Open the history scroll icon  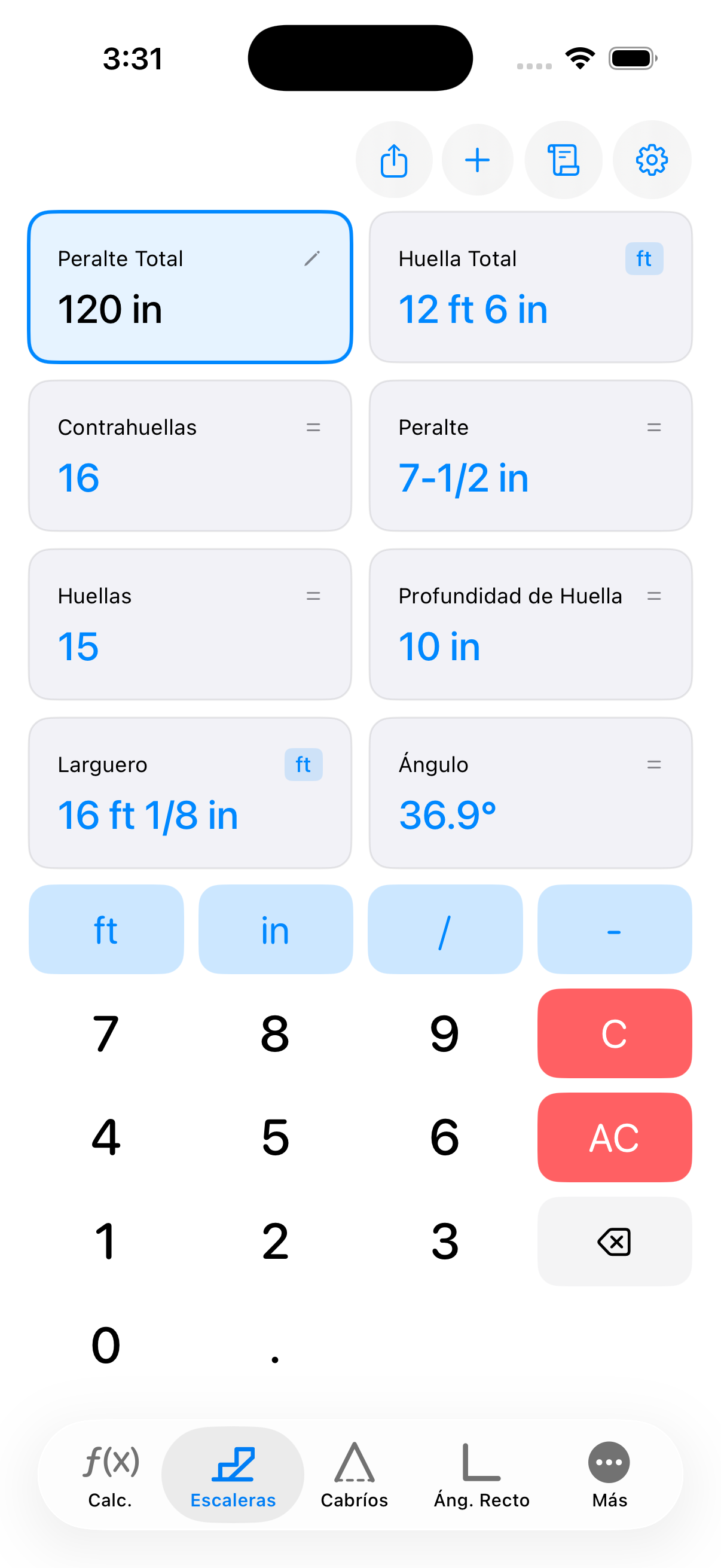(564, 160)
